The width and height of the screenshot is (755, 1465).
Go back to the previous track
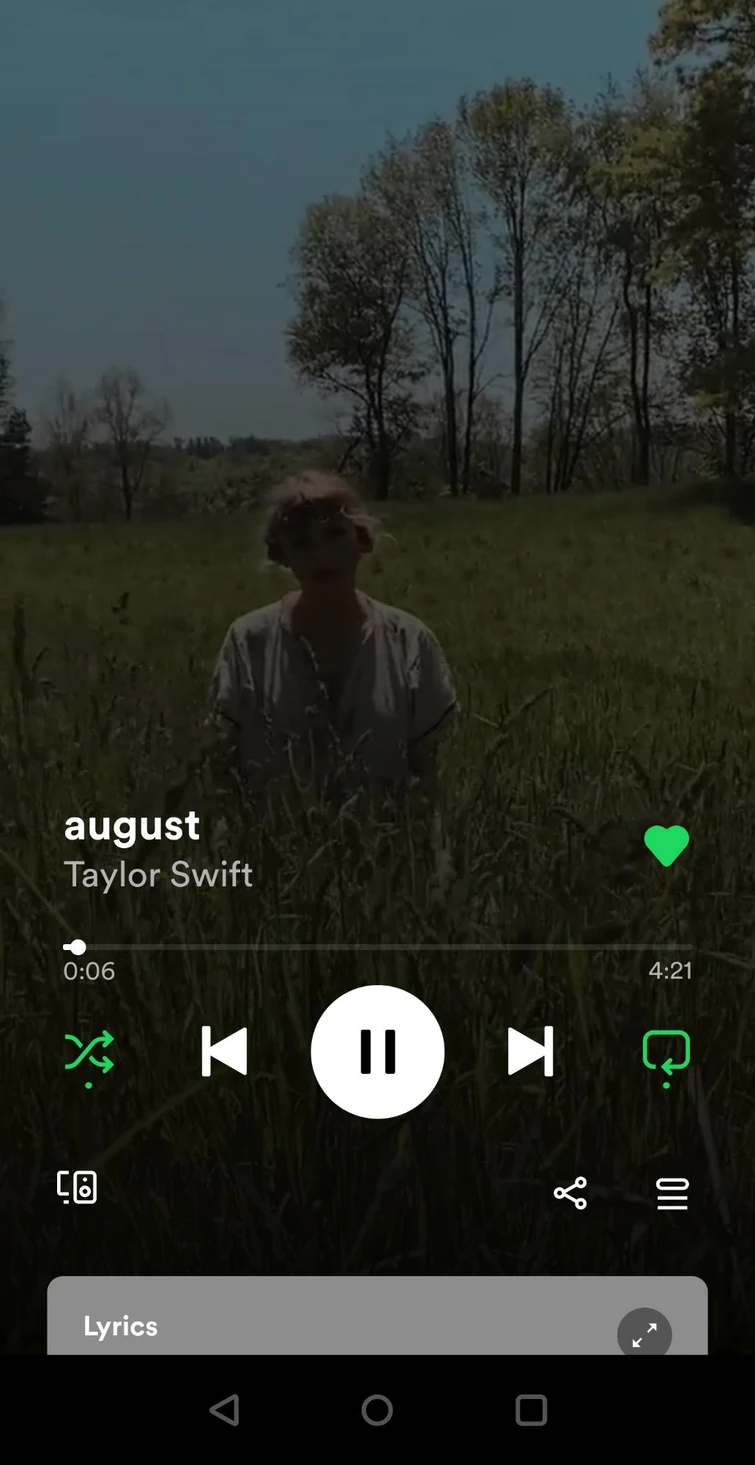click(x=224, y=1051)
